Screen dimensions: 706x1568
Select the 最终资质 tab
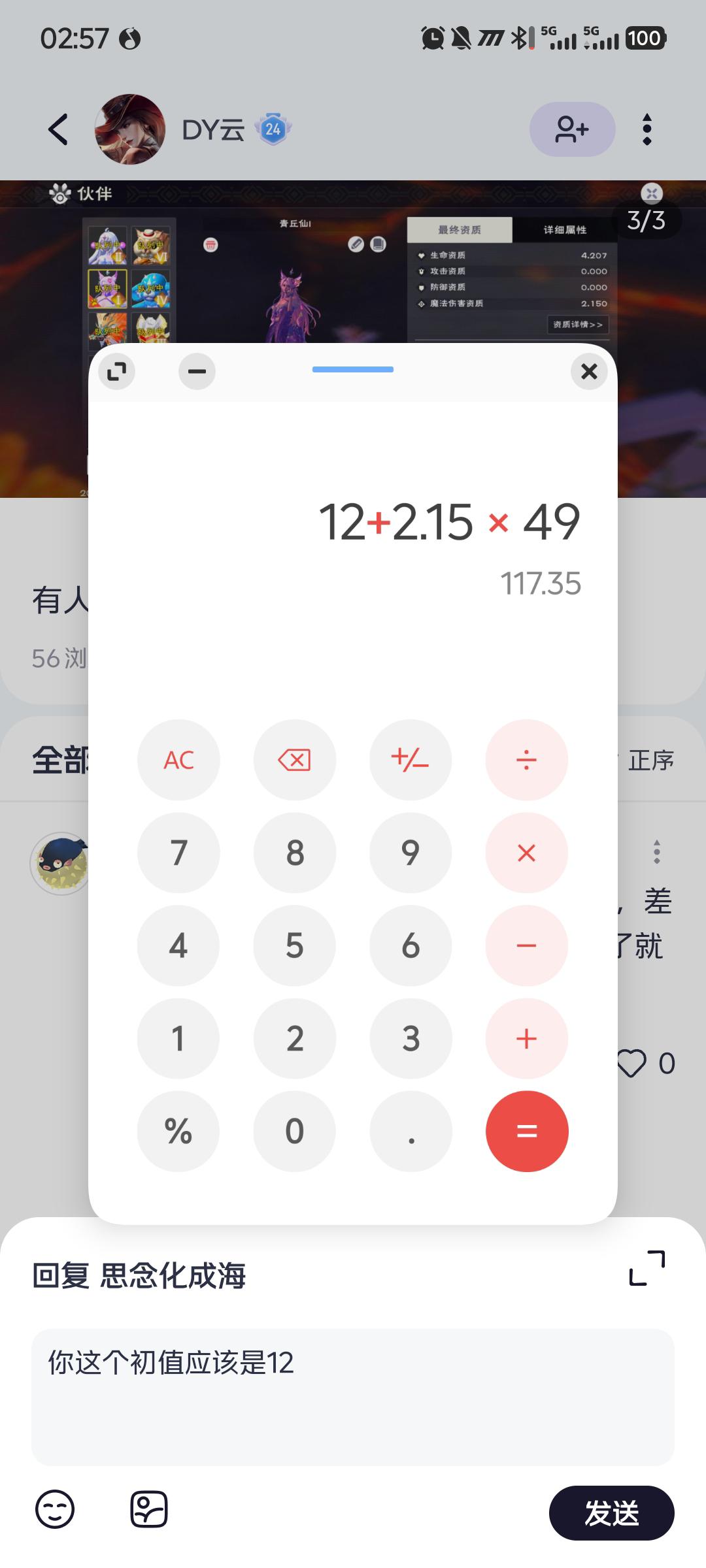(460, 229)
